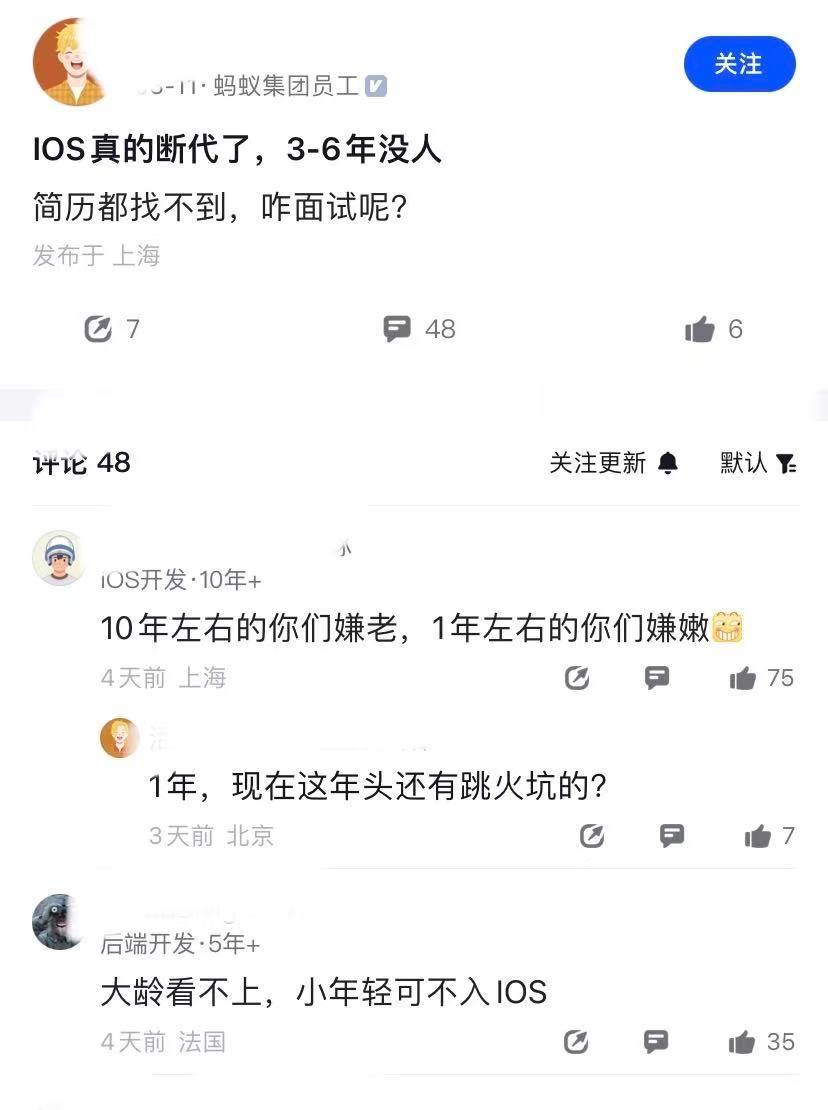The height and width of the screenshot is (1110, 828).
Task: Tap the blue 关注 button
Action: click(739, 63)
